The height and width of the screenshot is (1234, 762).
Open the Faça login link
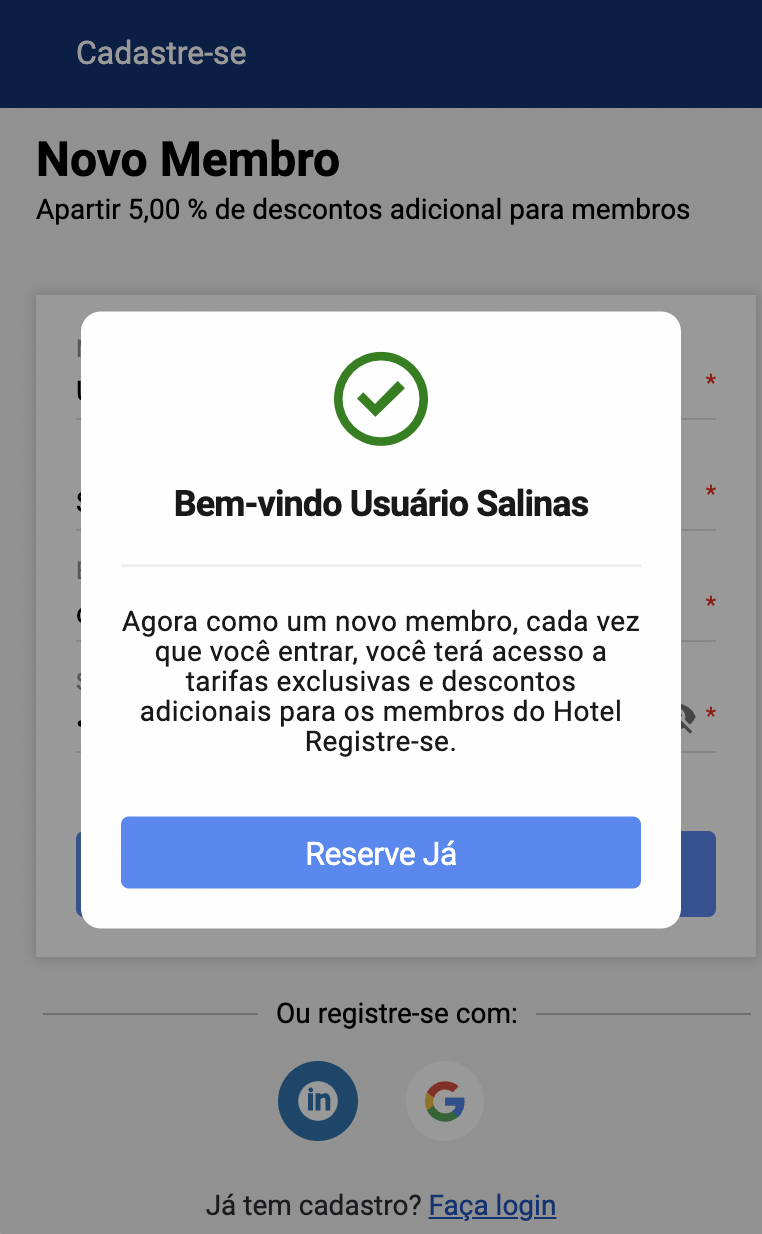point(492,1205)
